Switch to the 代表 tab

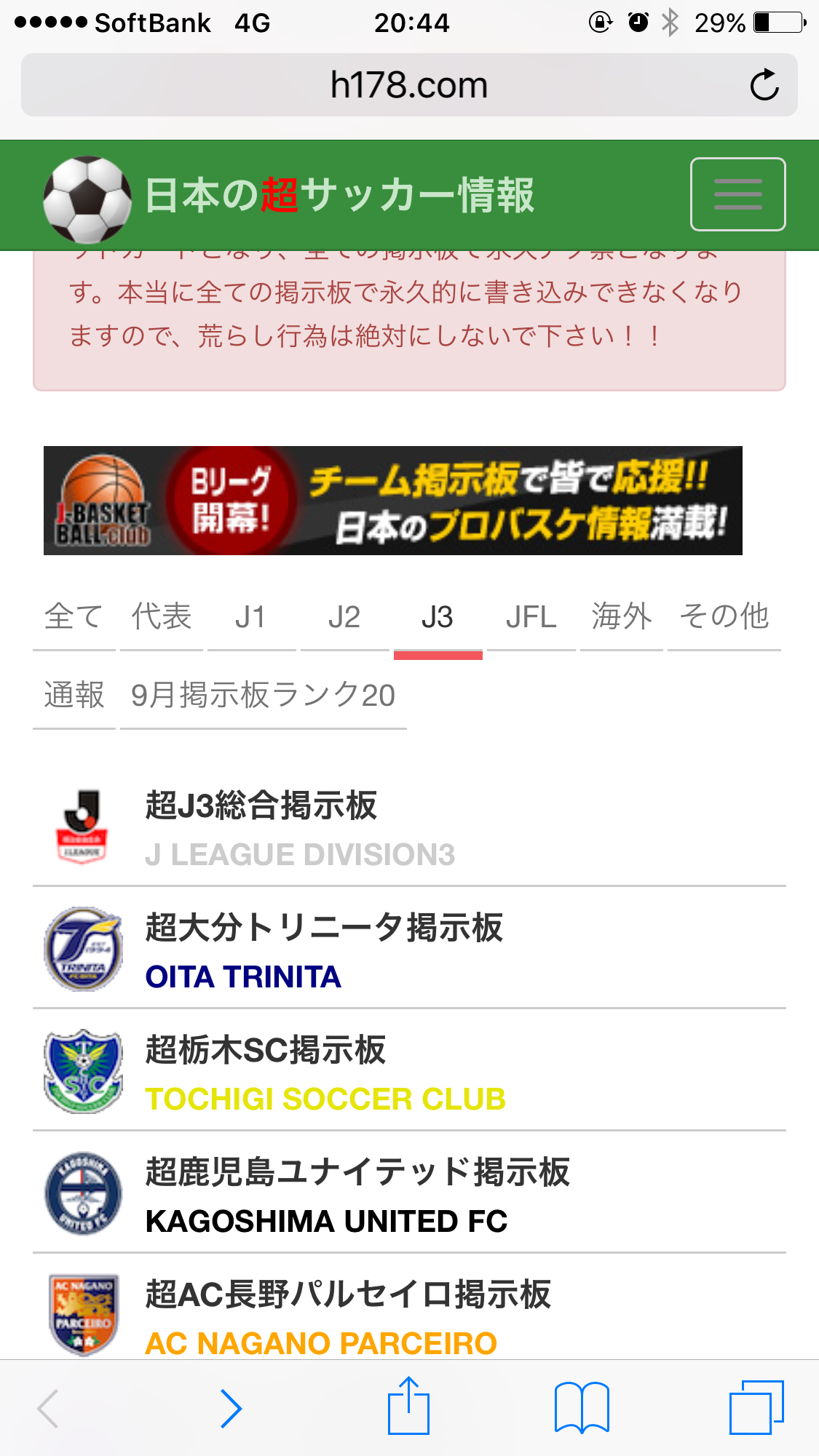click(162, 617)
